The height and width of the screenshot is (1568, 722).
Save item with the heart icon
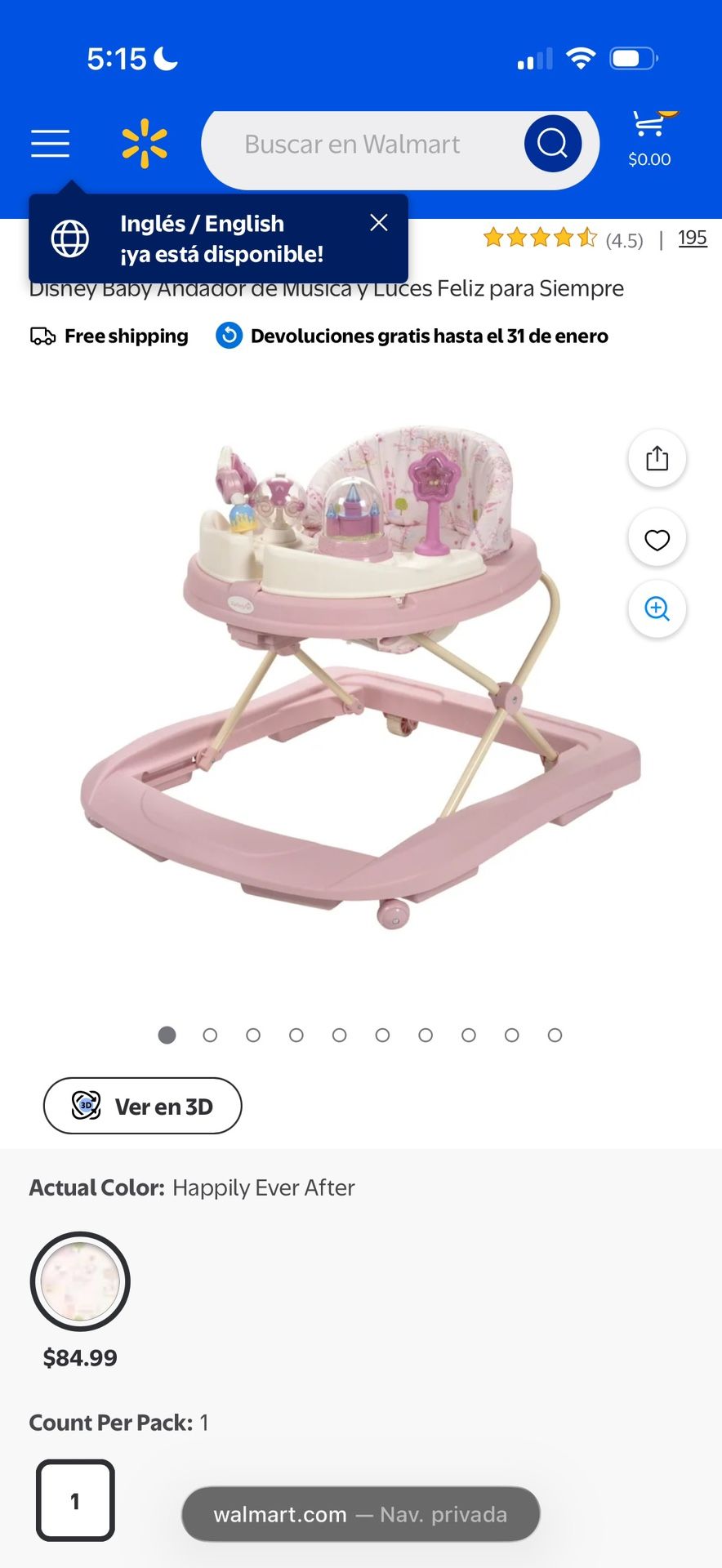pyautogui.click(x=656, y=539)
